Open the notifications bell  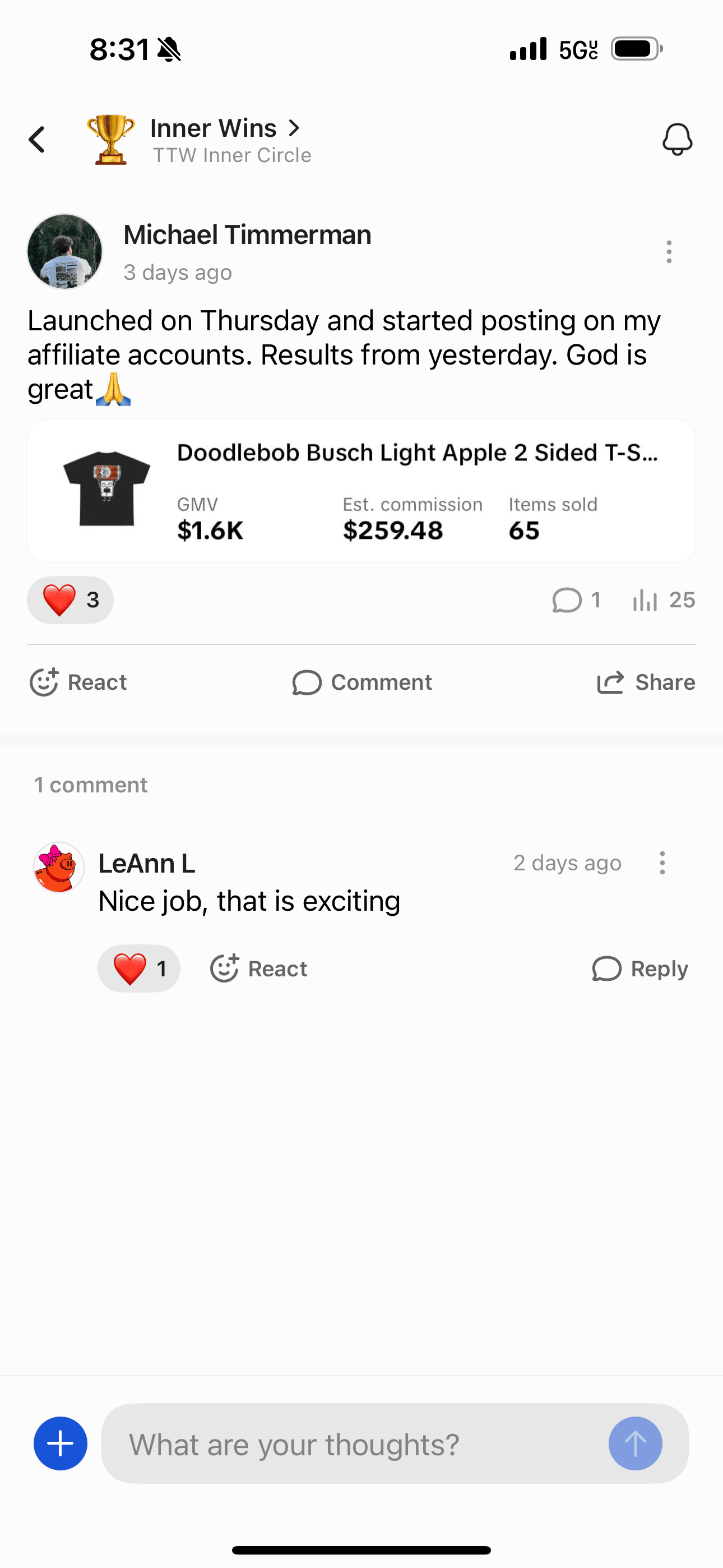click(x=676, y=140)
